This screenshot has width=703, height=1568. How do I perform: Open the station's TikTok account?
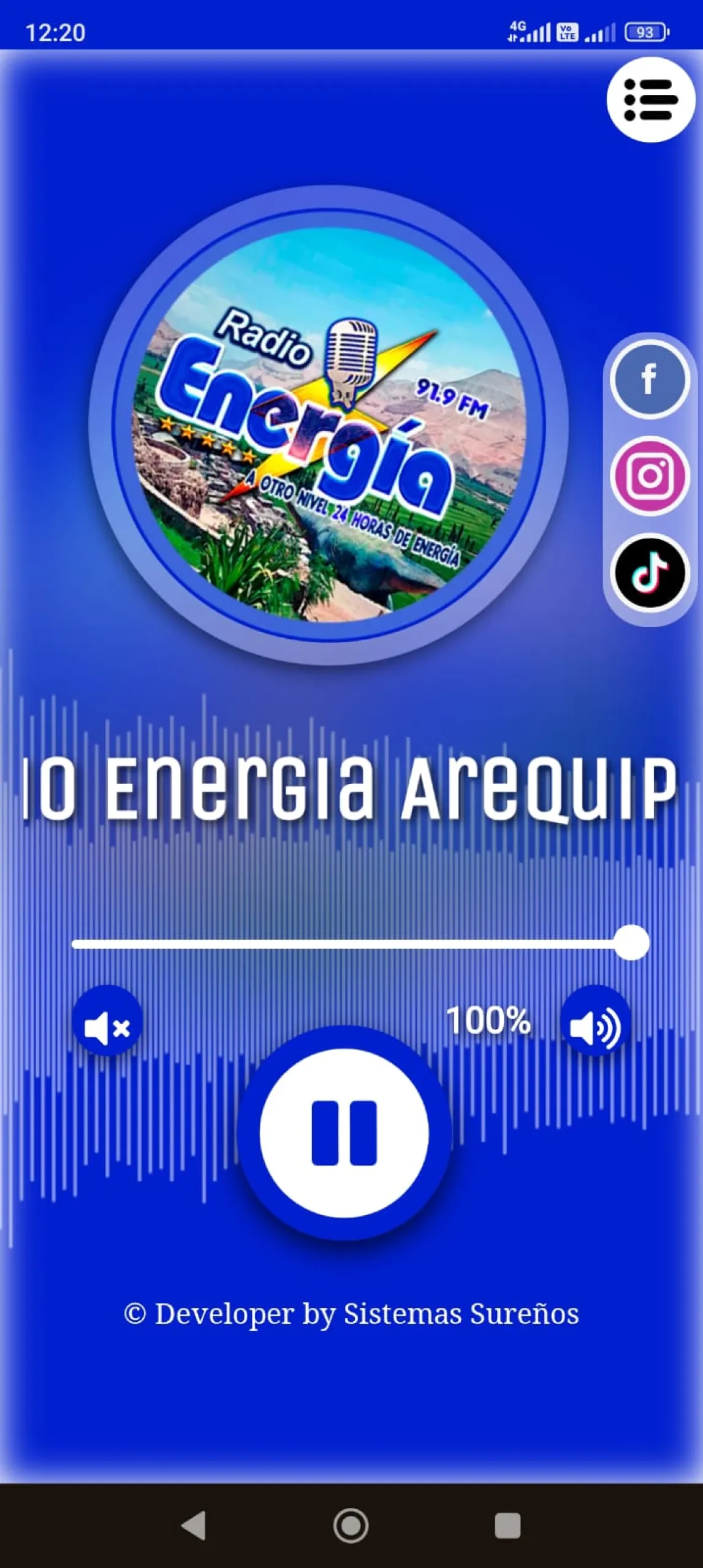(x=650, y=572)
